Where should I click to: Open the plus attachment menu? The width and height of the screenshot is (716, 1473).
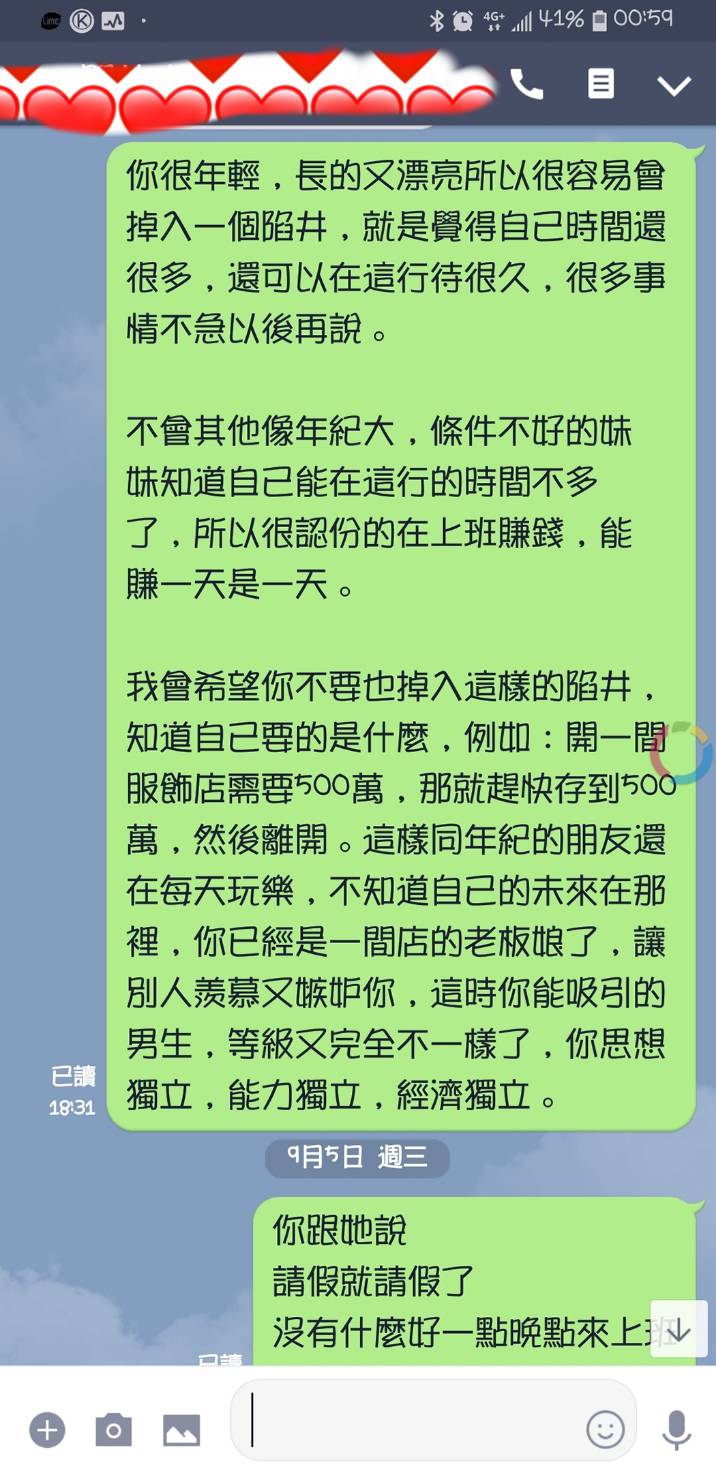click(47, 1429)
